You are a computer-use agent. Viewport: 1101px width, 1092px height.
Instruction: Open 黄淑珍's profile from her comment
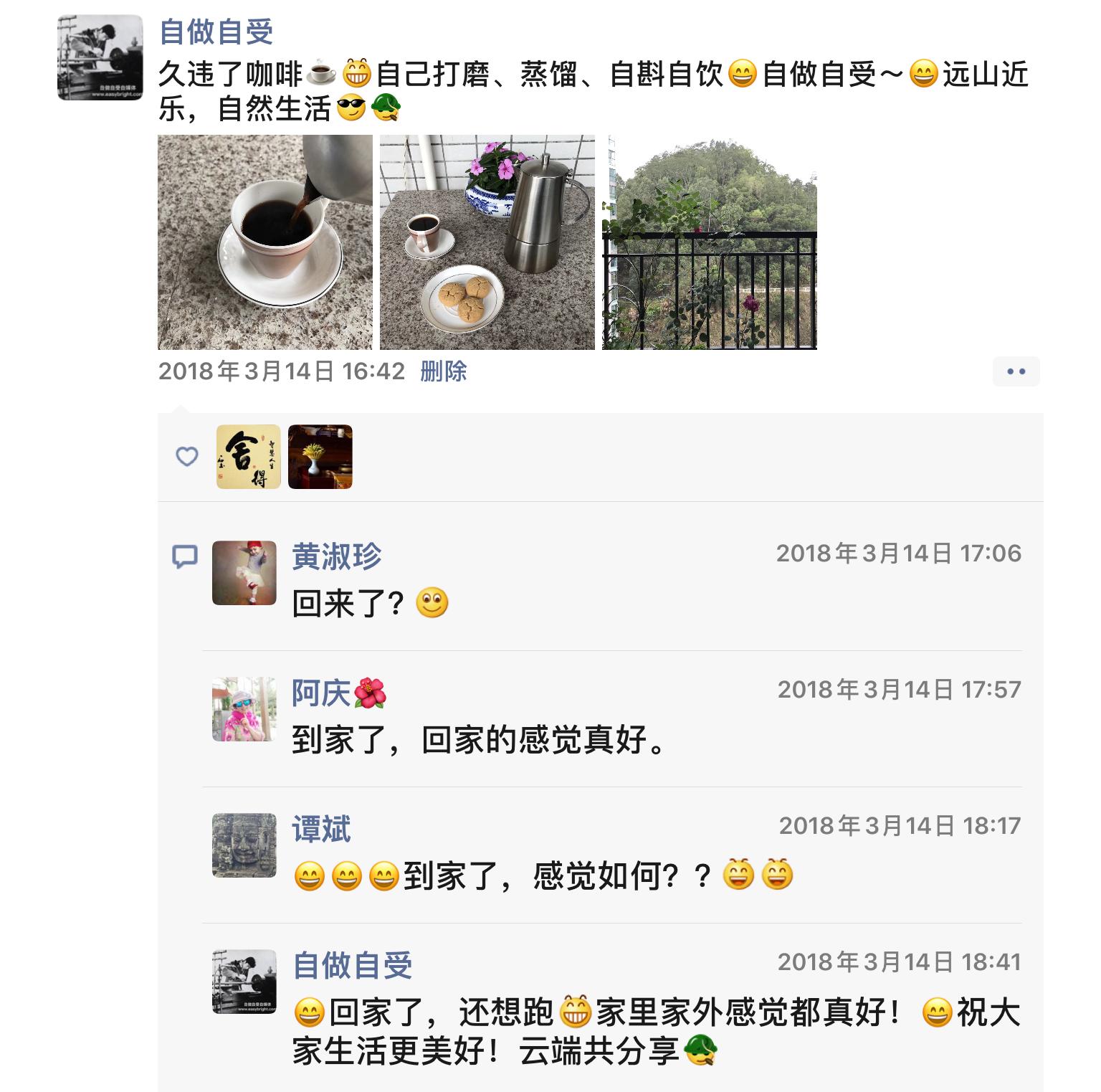(336, 556)
